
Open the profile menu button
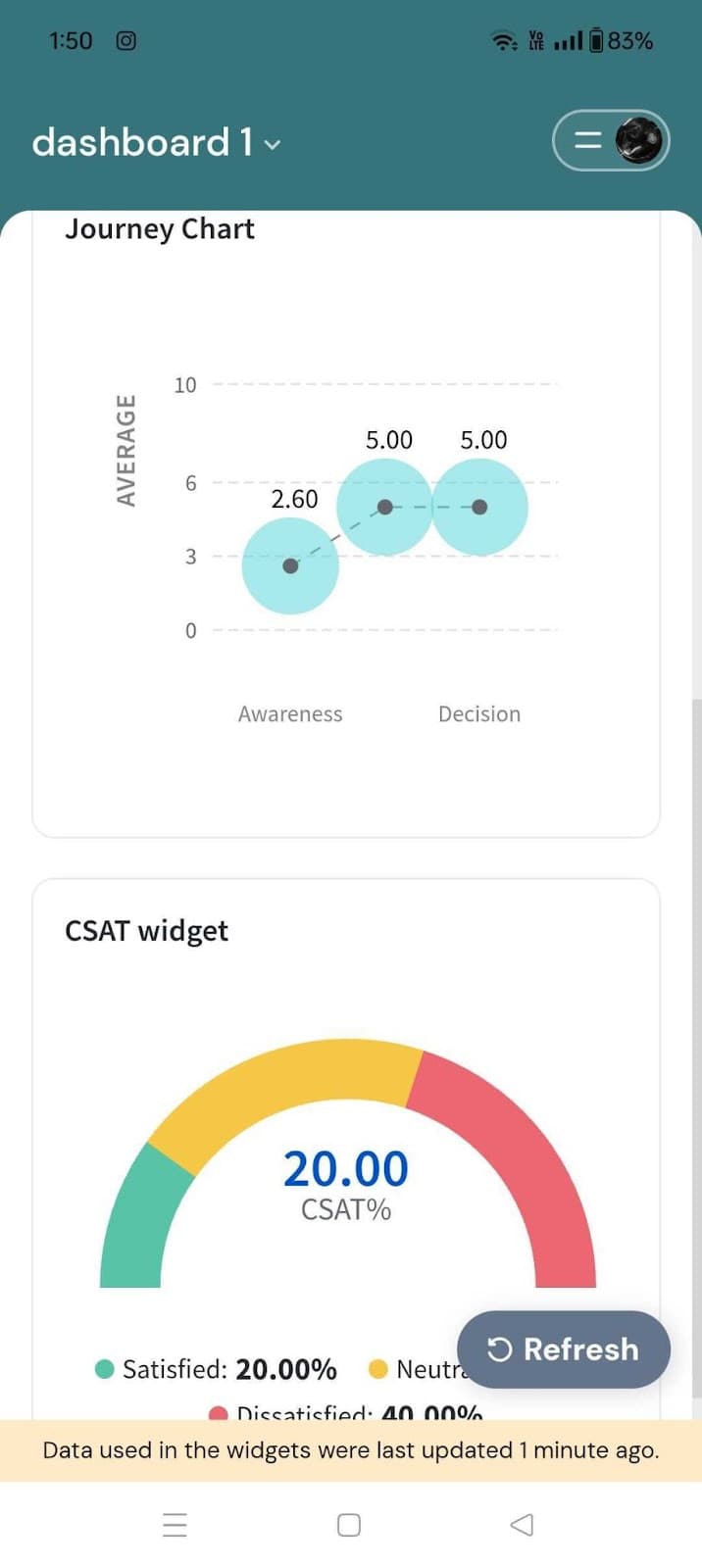611,140
